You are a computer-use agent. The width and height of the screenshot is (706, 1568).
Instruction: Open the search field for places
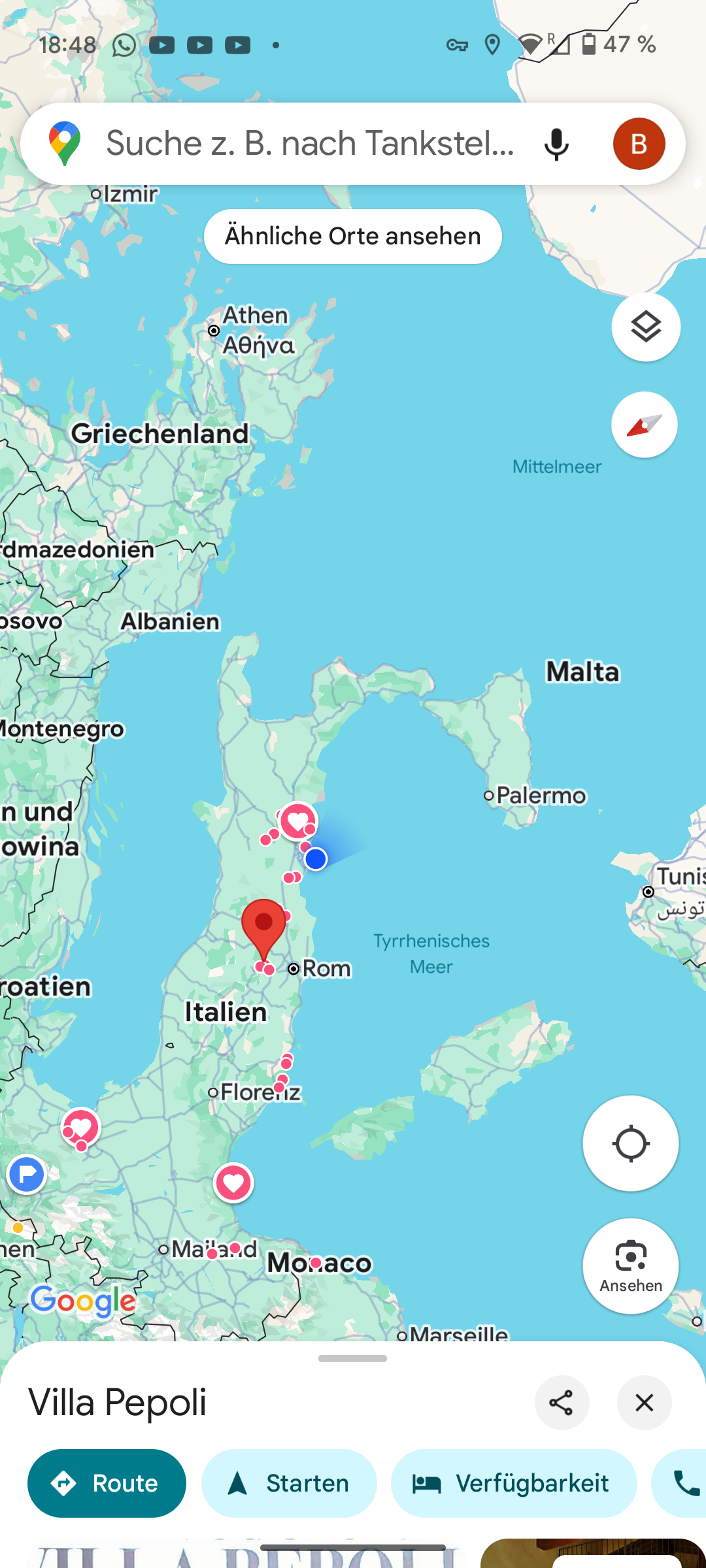pyautogui.click(x=311, y=144)
